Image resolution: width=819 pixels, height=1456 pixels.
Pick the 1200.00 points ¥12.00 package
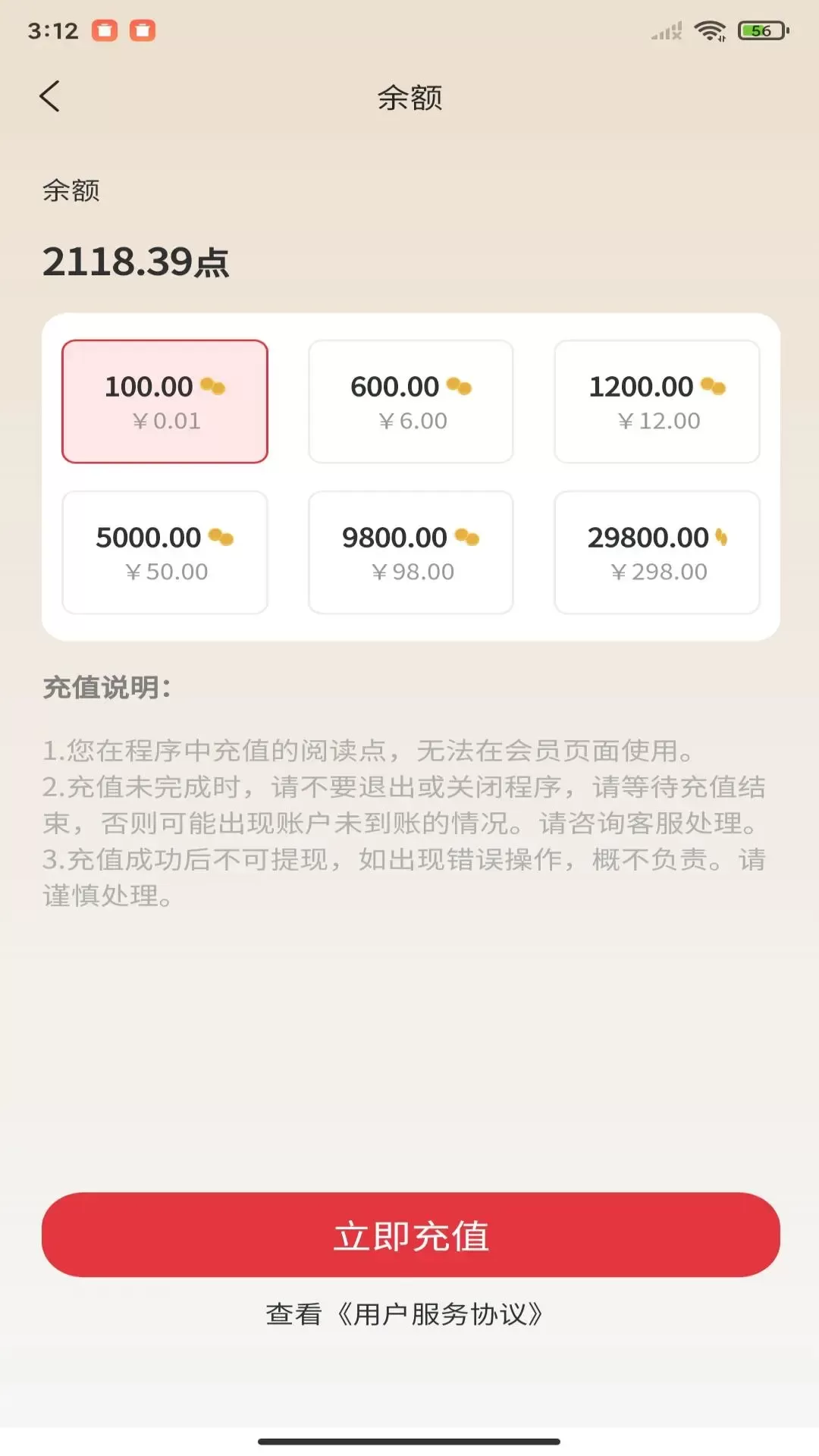[x=657, y=401]
